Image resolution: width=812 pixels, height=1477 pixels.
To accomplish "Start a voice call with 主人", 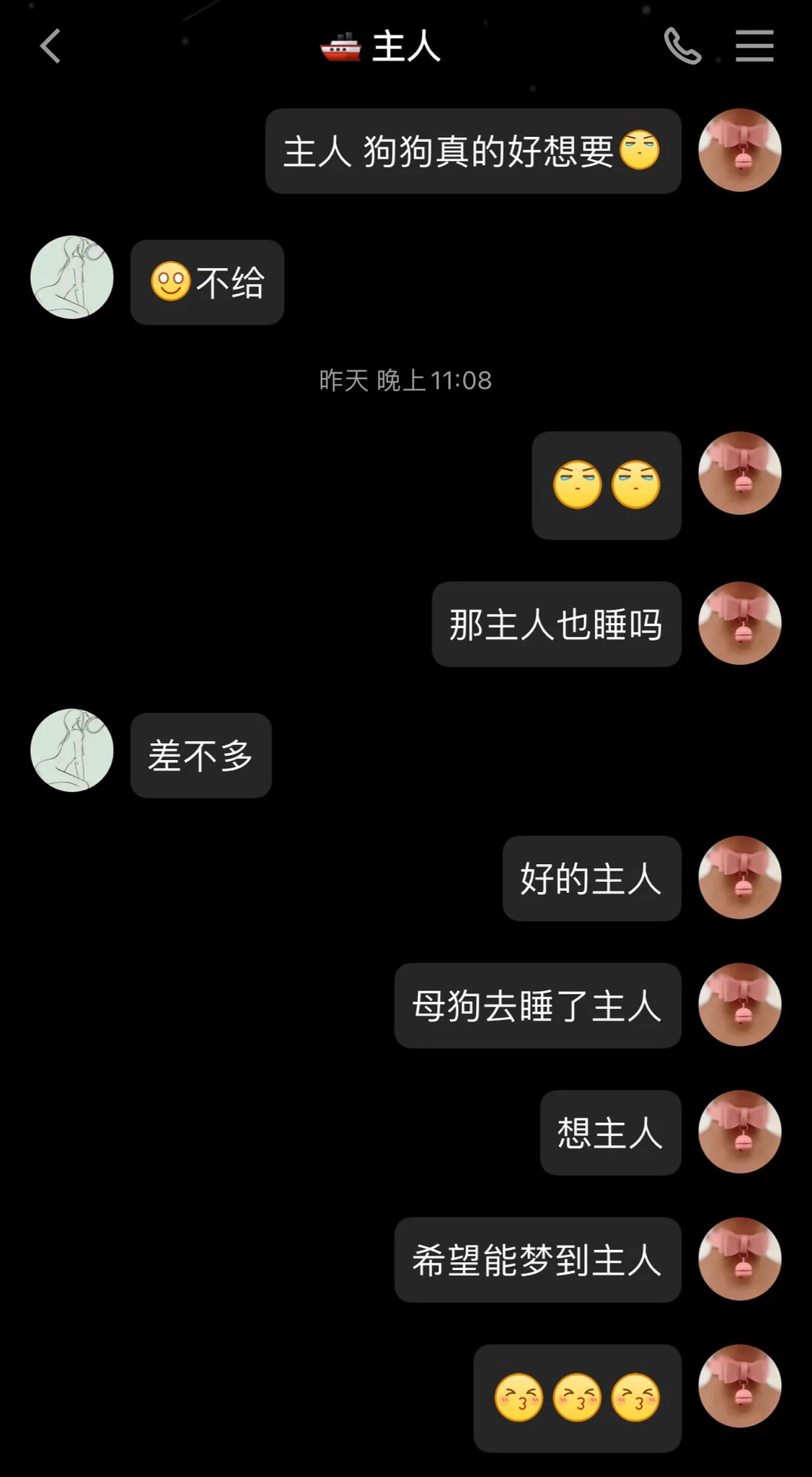I will click(681, 47).
